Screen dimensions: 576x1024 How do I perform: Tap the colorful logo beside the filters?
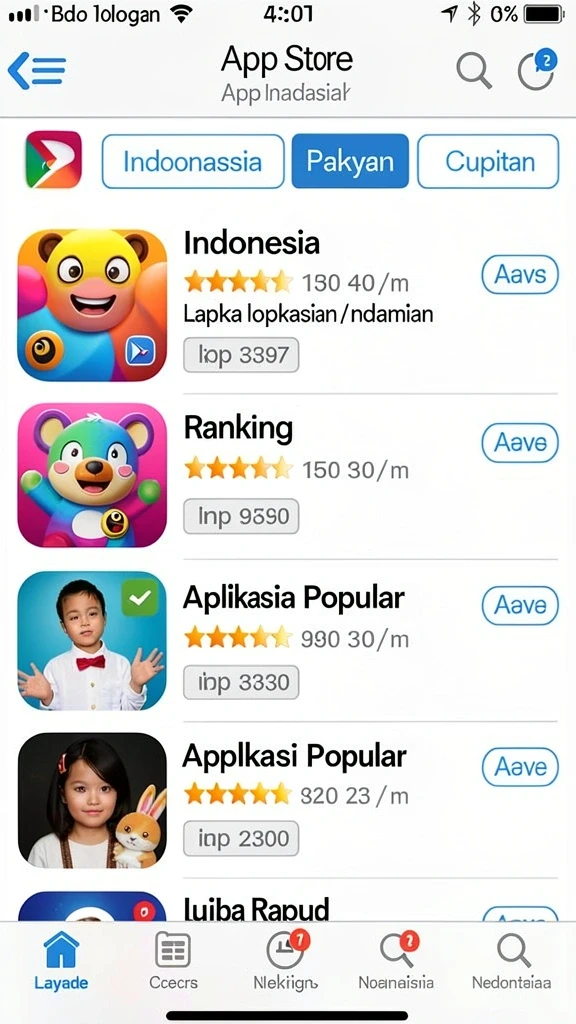[x=54, y=160]
